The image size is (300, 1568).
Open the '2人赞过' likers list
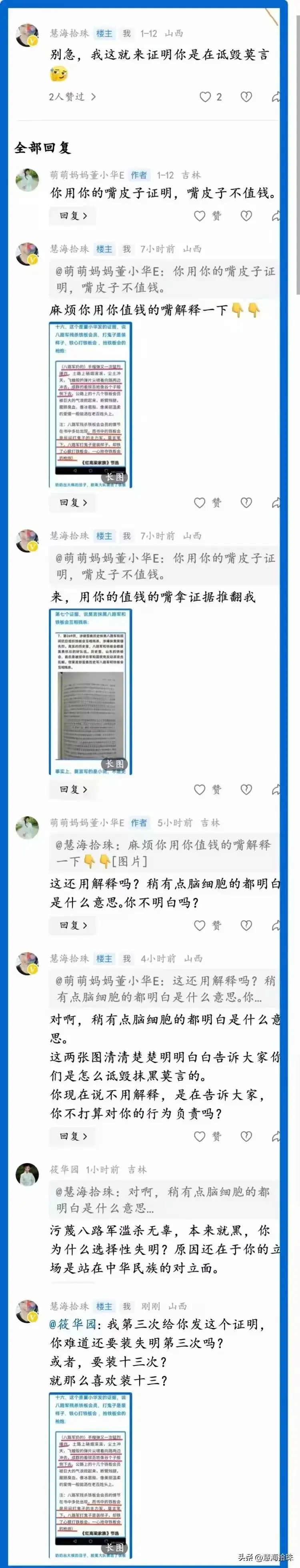point(72,96)
